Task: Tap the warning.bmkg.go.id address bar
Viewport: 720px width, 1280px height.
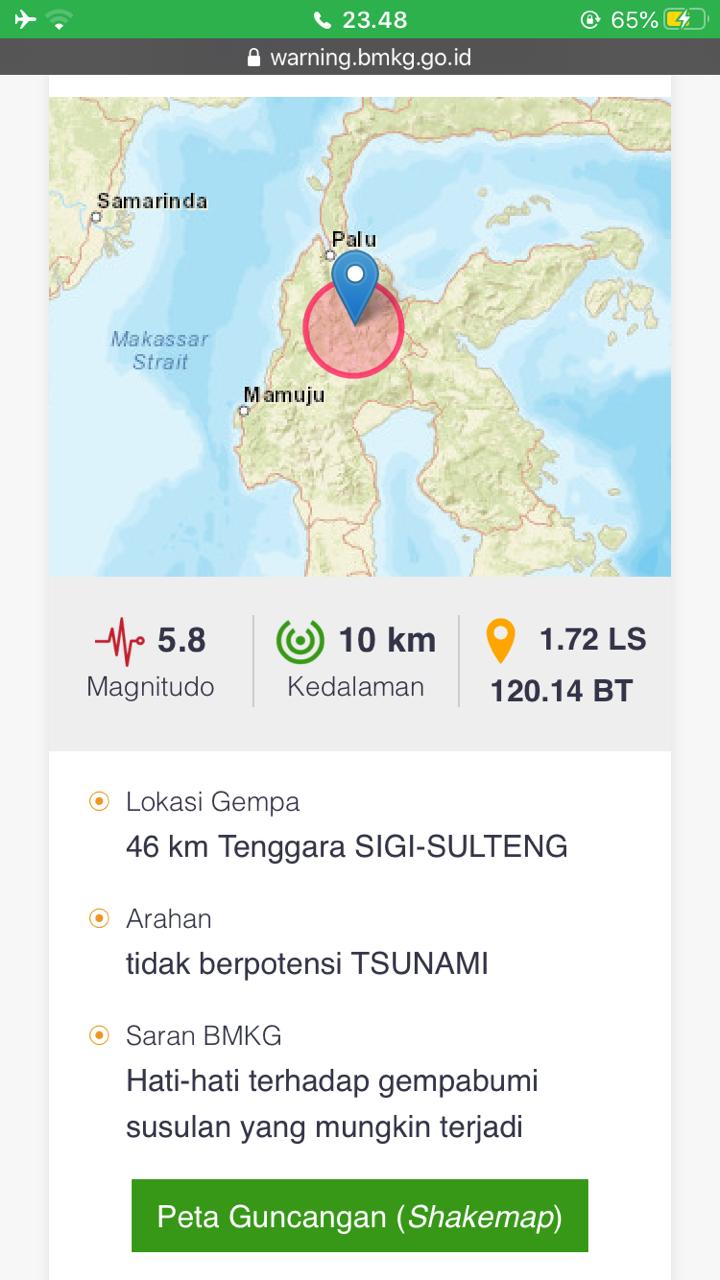Action: [359, 58]
